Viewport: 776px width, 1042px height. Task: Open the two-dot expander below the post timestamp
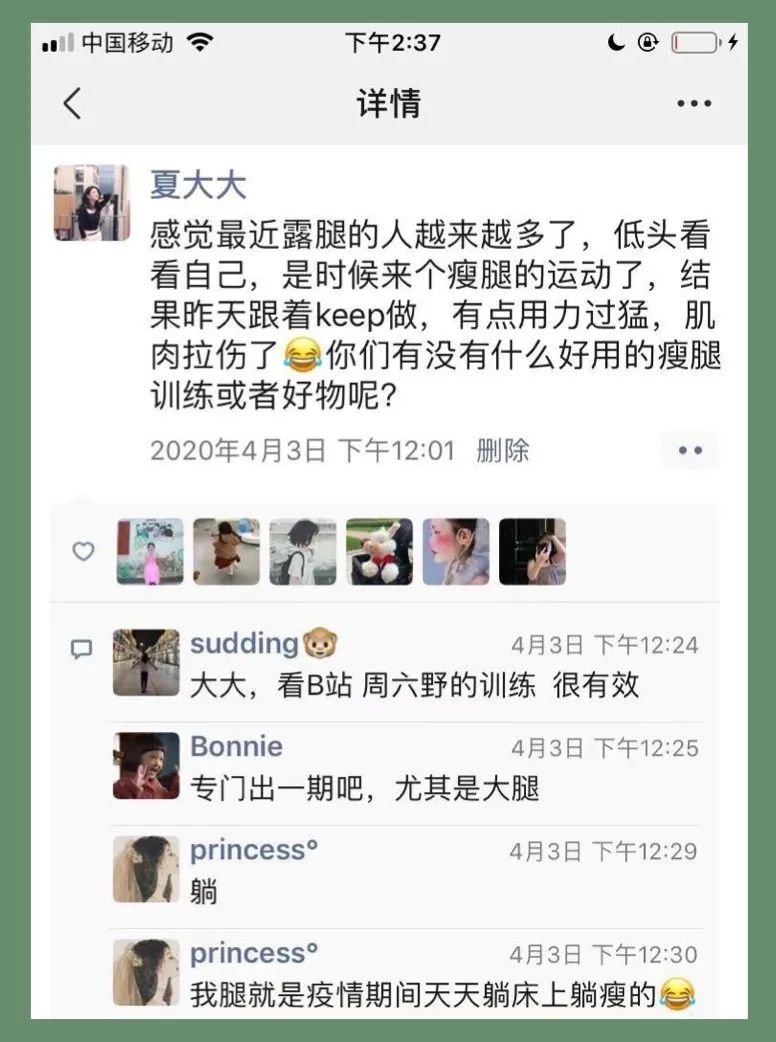[x=690, y=450]
